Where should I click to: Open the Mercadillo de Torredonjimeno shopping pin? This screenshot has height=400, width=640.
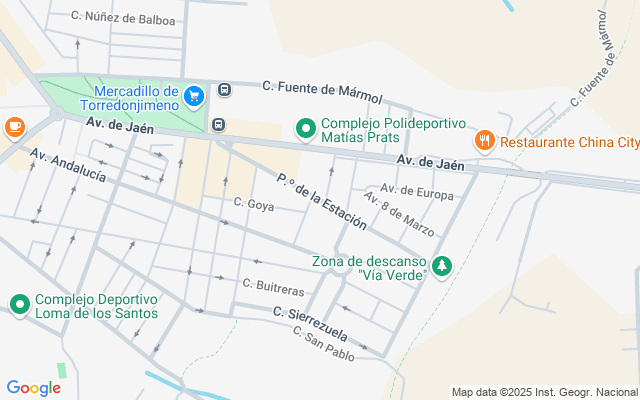[x=194, y=97]
